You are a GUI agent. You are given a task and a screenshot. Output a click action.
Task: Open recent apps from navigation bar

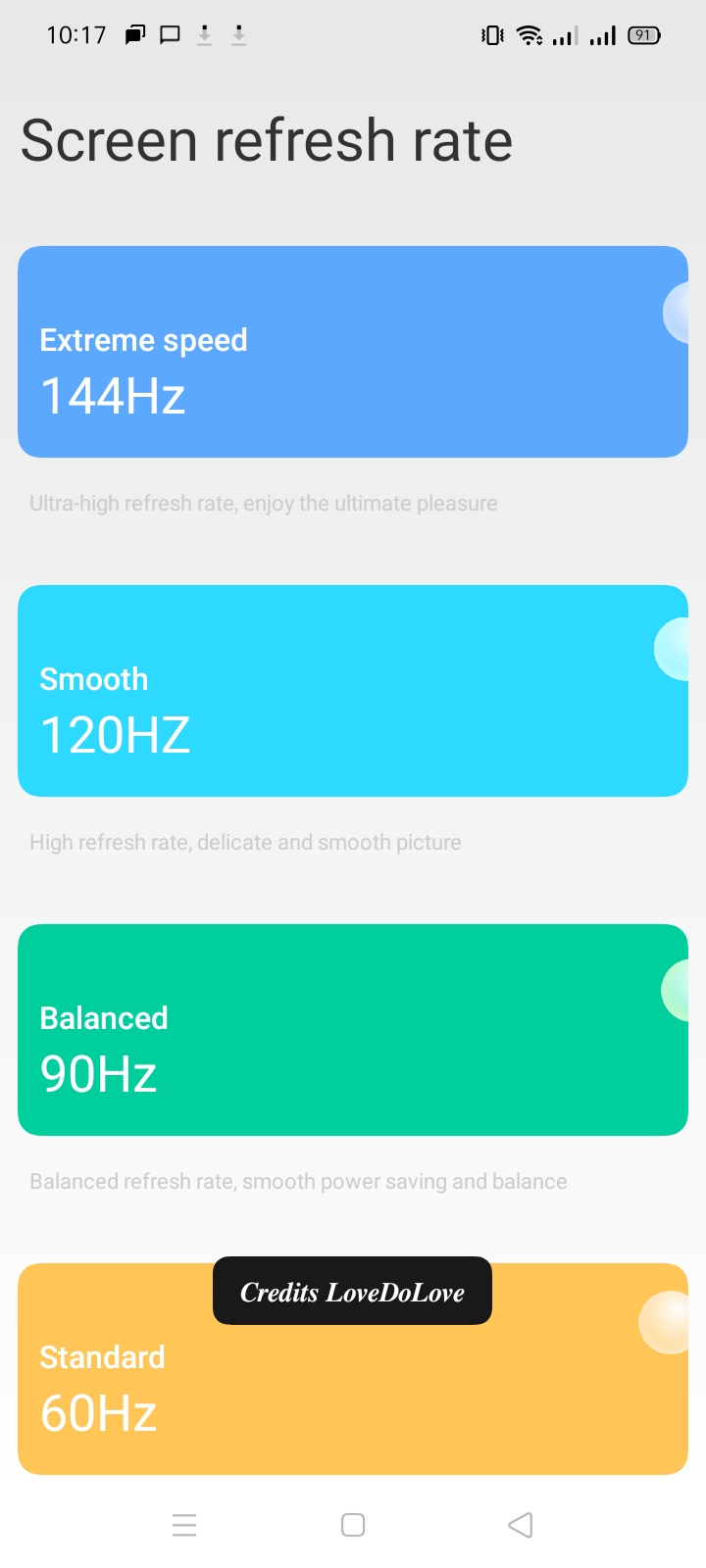184,1525
